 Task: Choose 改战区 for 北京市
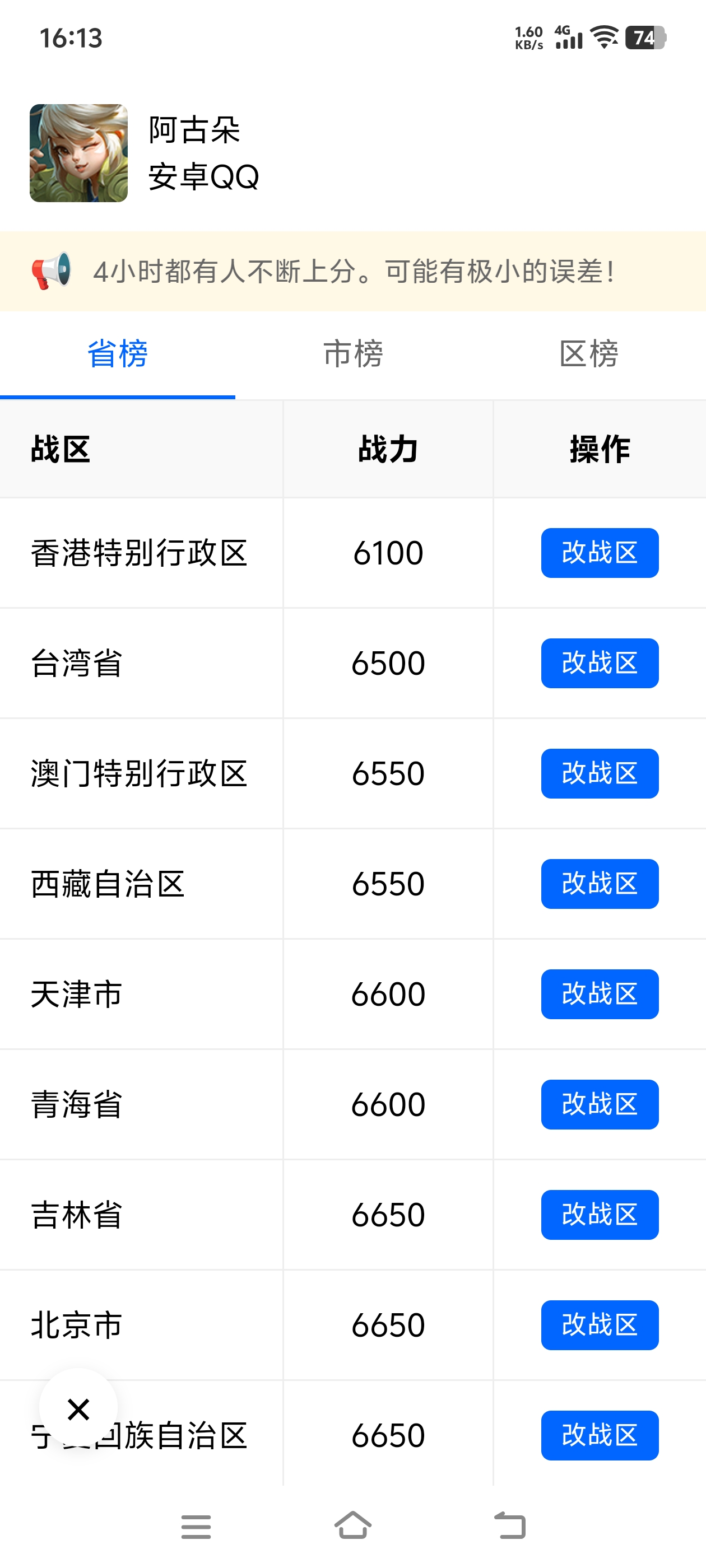[600, 1325]
